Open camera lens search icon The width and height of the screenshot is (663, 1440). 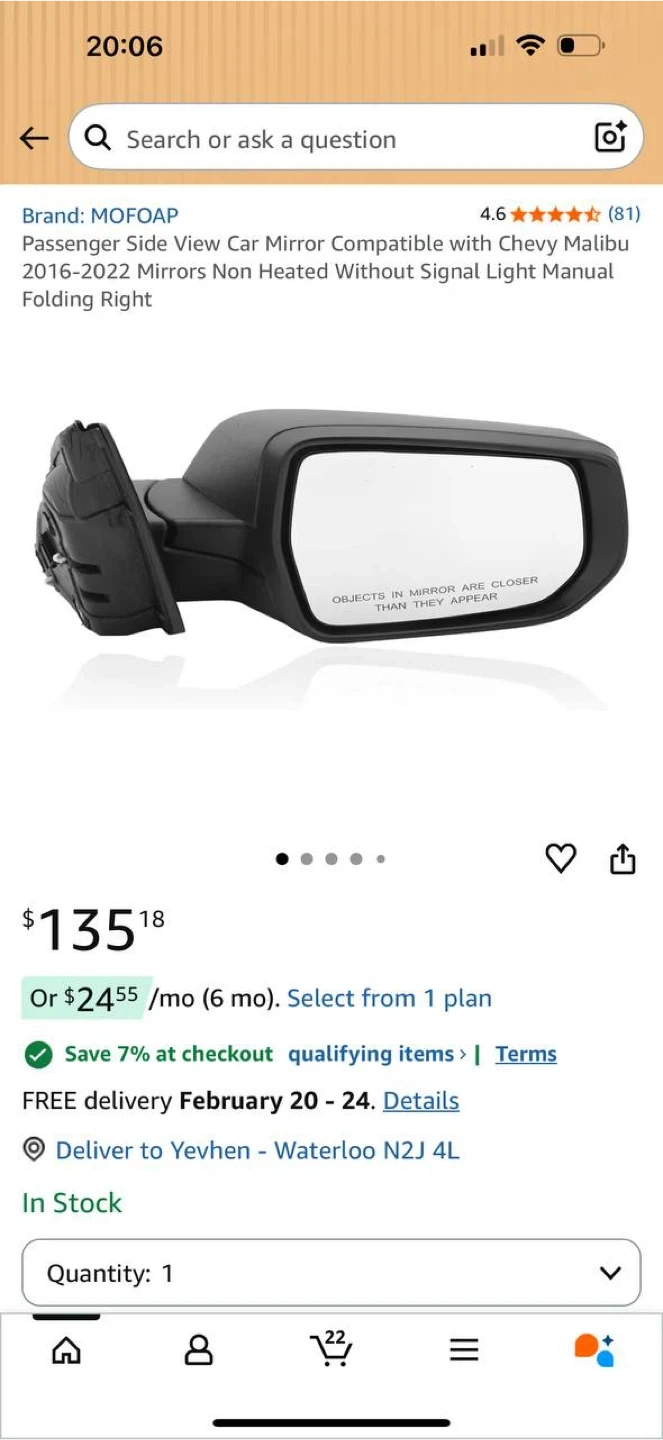pyautogui.click(x=610, y=138)
